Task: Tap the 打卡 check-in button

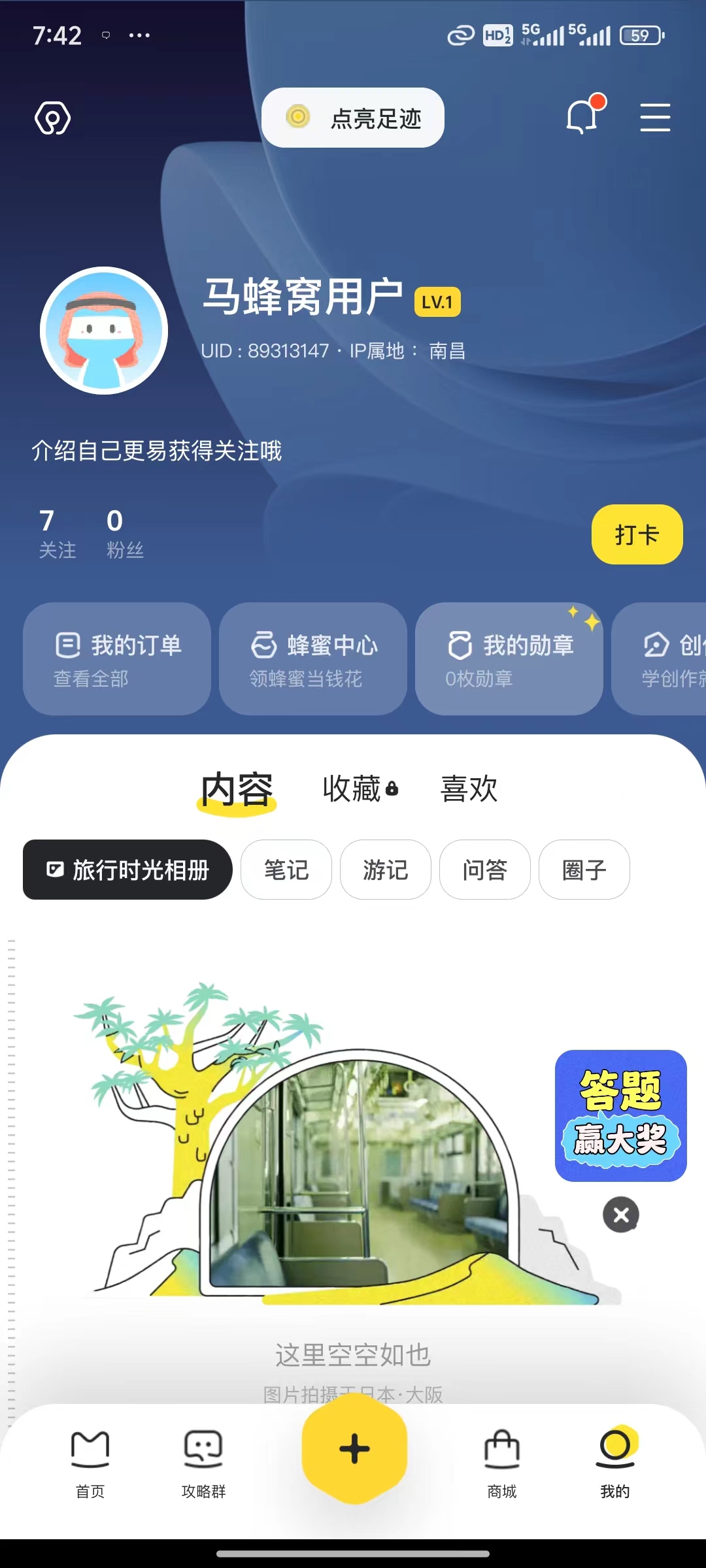Action: pos(637,534)
